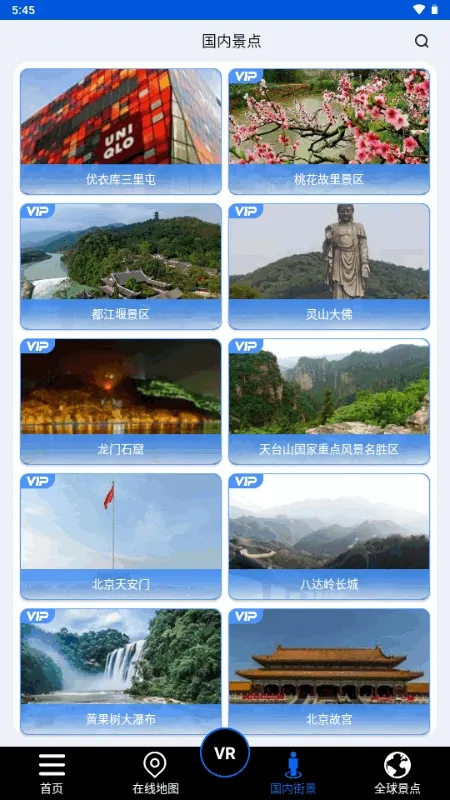Select the 黄果树大瀑布 card
450x800 pixels.
[x=121, y=671]
